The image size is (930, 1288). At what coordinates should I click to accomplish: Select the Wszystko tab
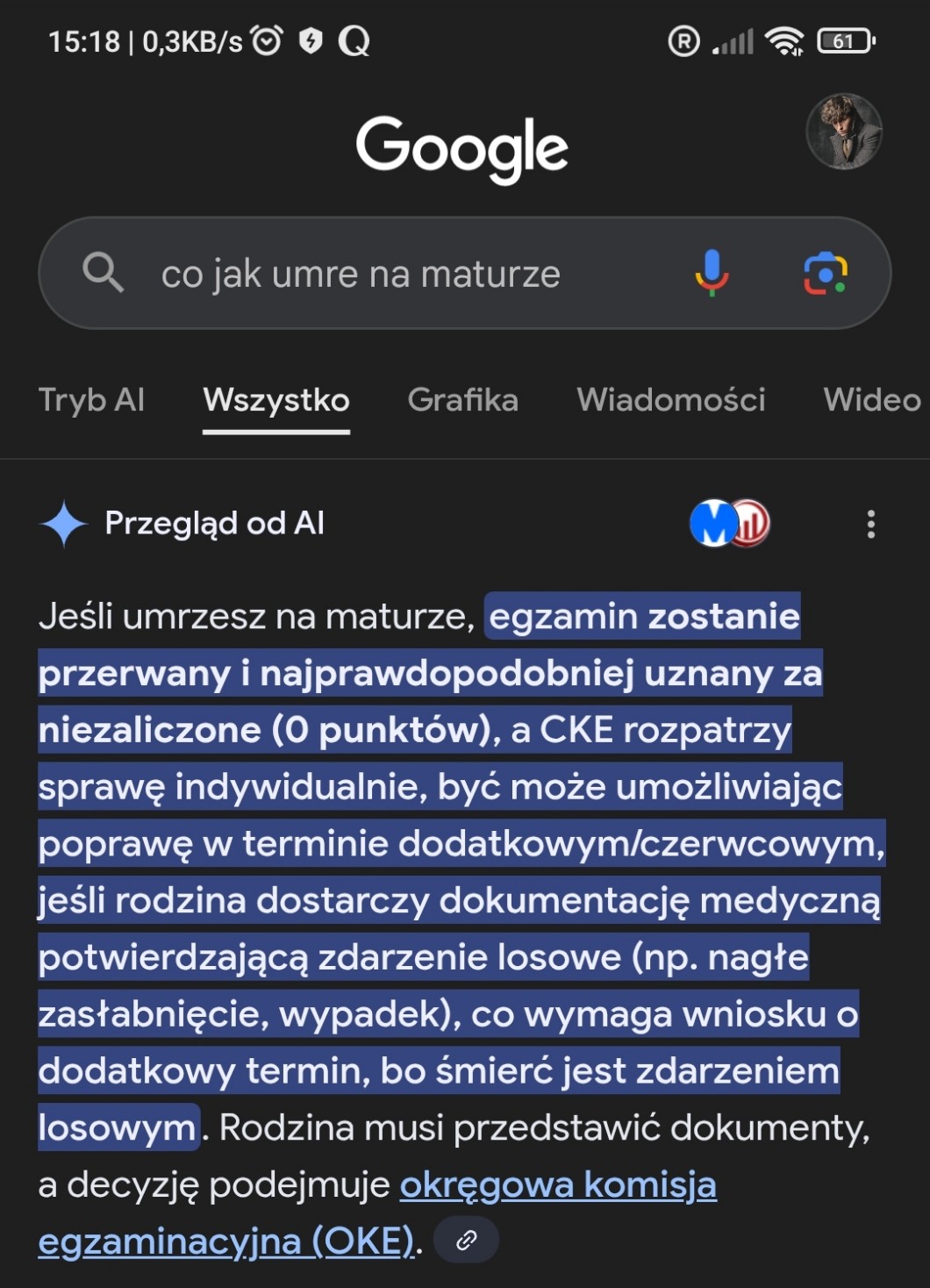[276, 400]
